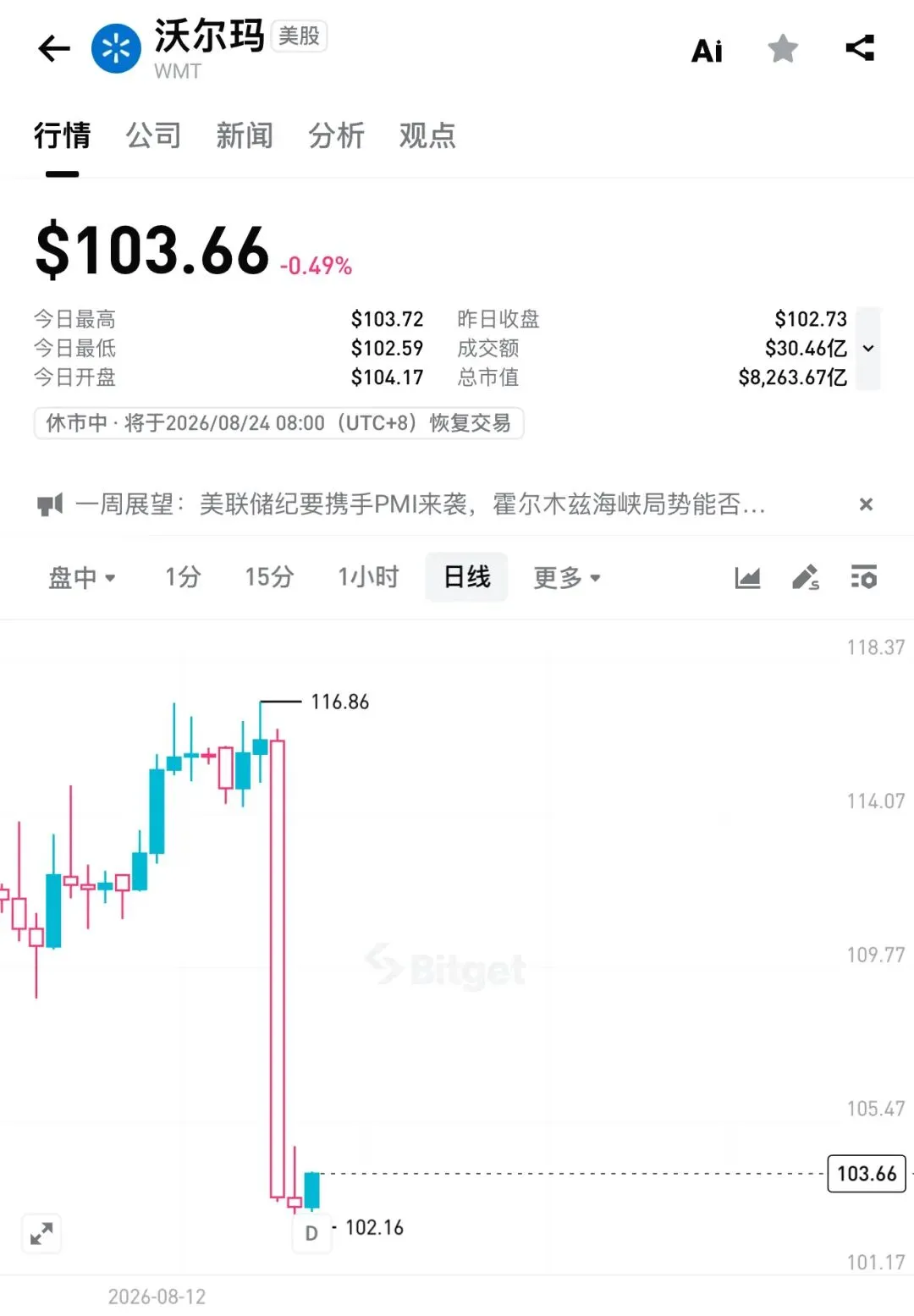The width and height of the screenshot is (914, 1316).
Task: Change the chart type icon
Action: pos(747,578)
